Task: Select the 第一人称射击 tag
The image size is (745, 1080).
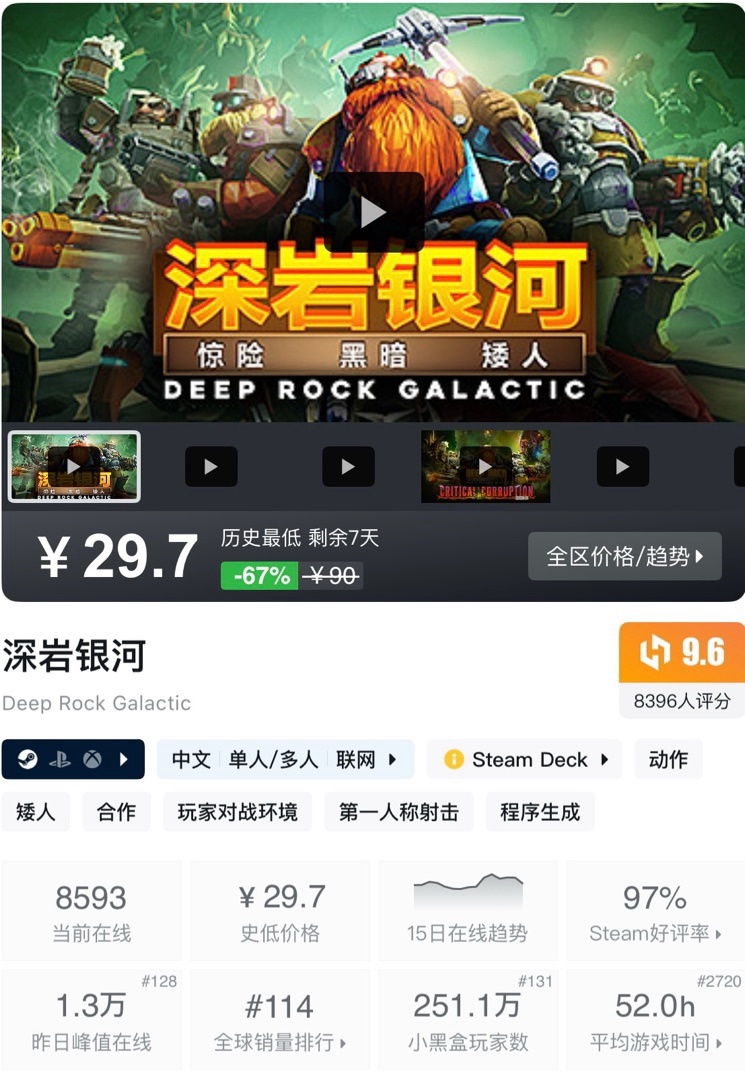Action: coord(398,812)
